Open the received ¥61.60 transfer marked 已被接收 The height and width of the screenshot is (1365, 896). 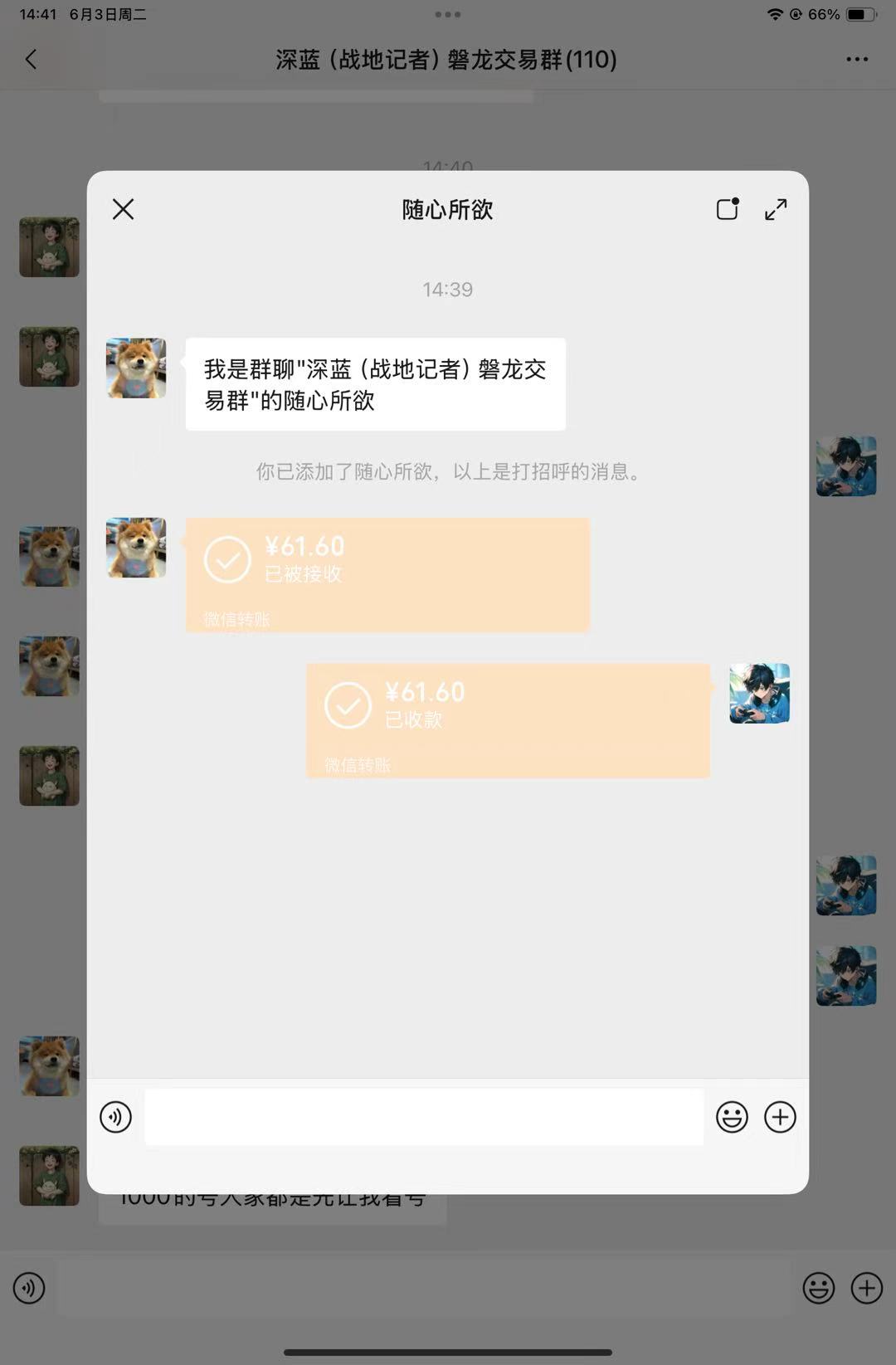(387, 574)
